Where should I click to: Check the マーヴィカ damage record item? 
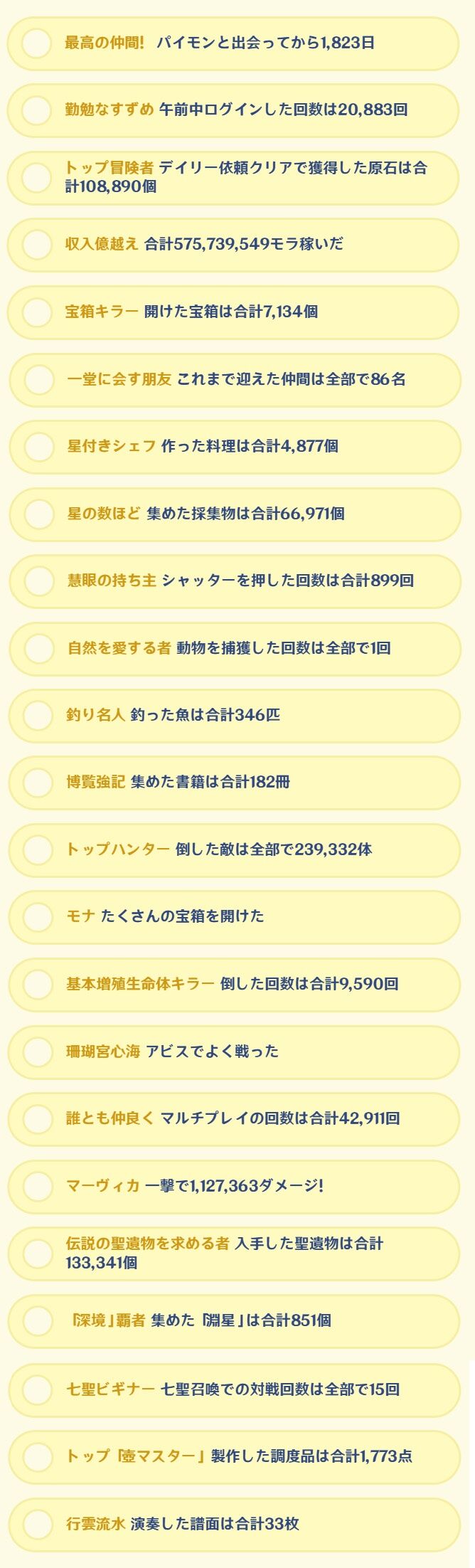pos(38,1186)
